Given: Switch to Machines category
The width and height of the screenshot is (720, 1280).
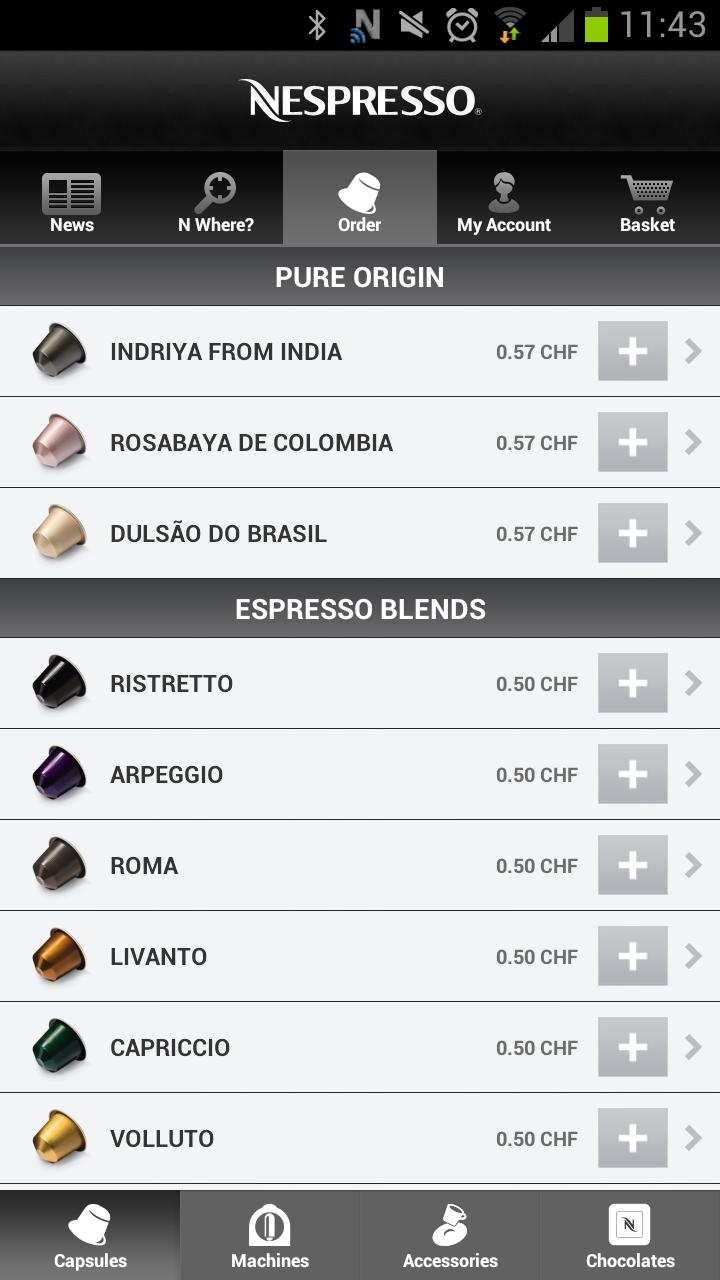Looking at the screenshot, I should coord(270,1236).
